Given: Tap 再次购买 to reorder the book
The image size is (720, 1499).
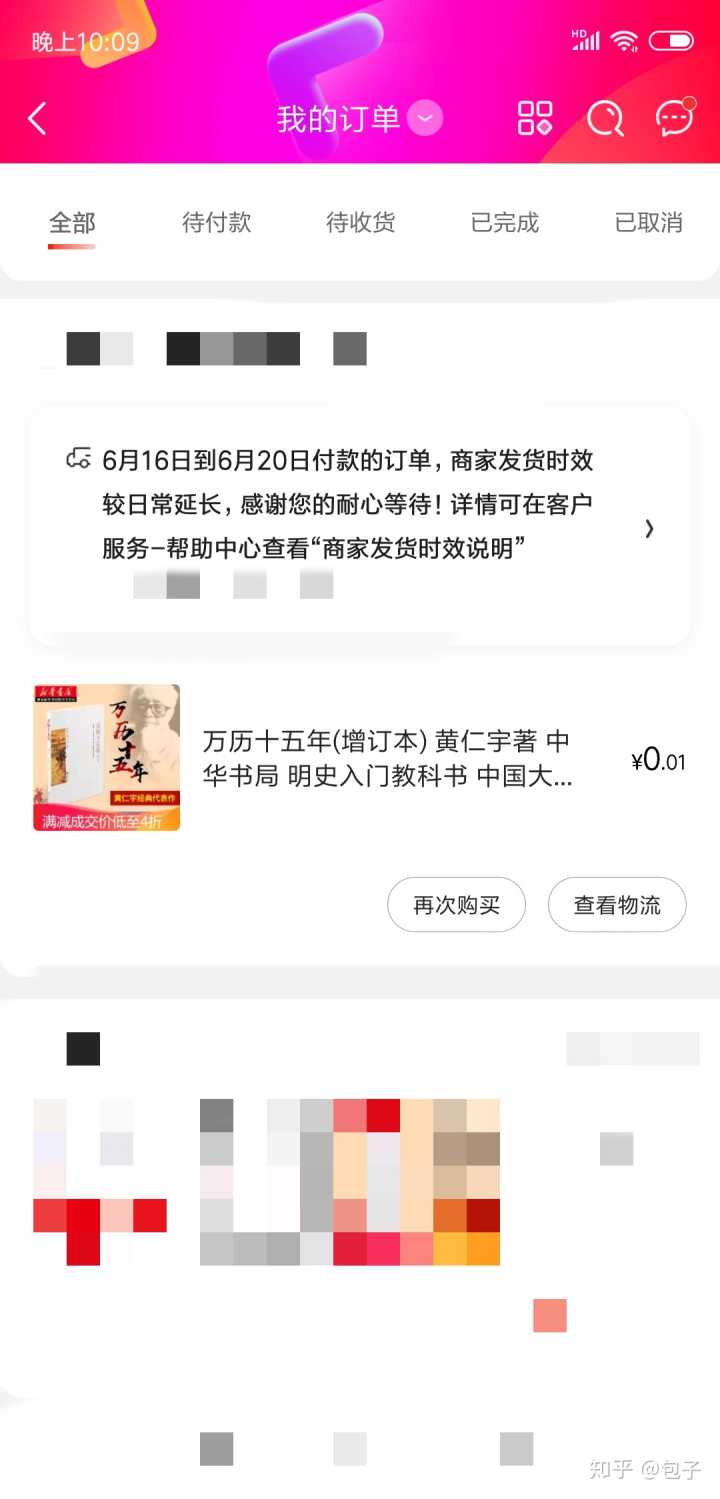Looking at the screenshot, I should pyautogui.click(x=456, y=905).
